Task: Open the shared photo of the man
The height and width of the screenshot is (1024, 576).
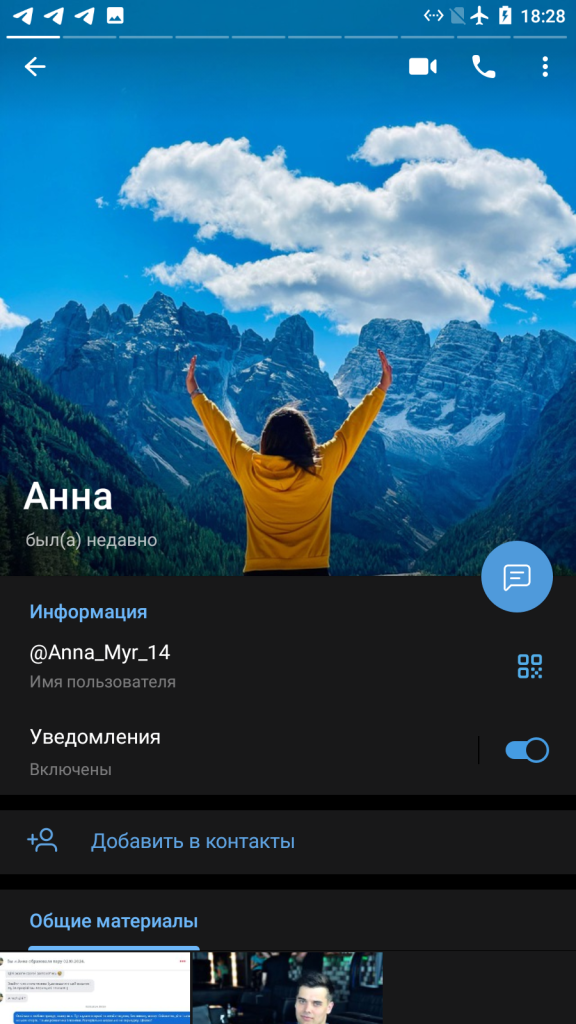Action: pyautogui.click(x=287, y=988)
